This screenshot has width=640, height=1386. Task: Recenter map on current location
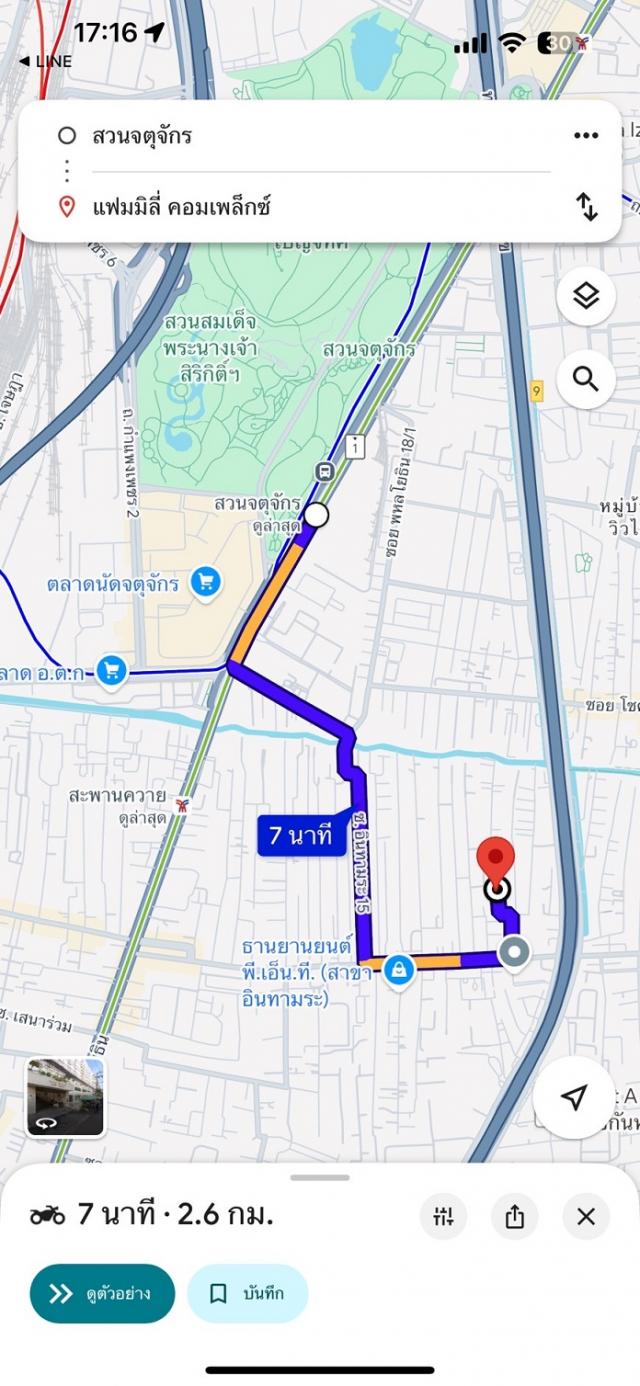click(x=573, y=1098)
